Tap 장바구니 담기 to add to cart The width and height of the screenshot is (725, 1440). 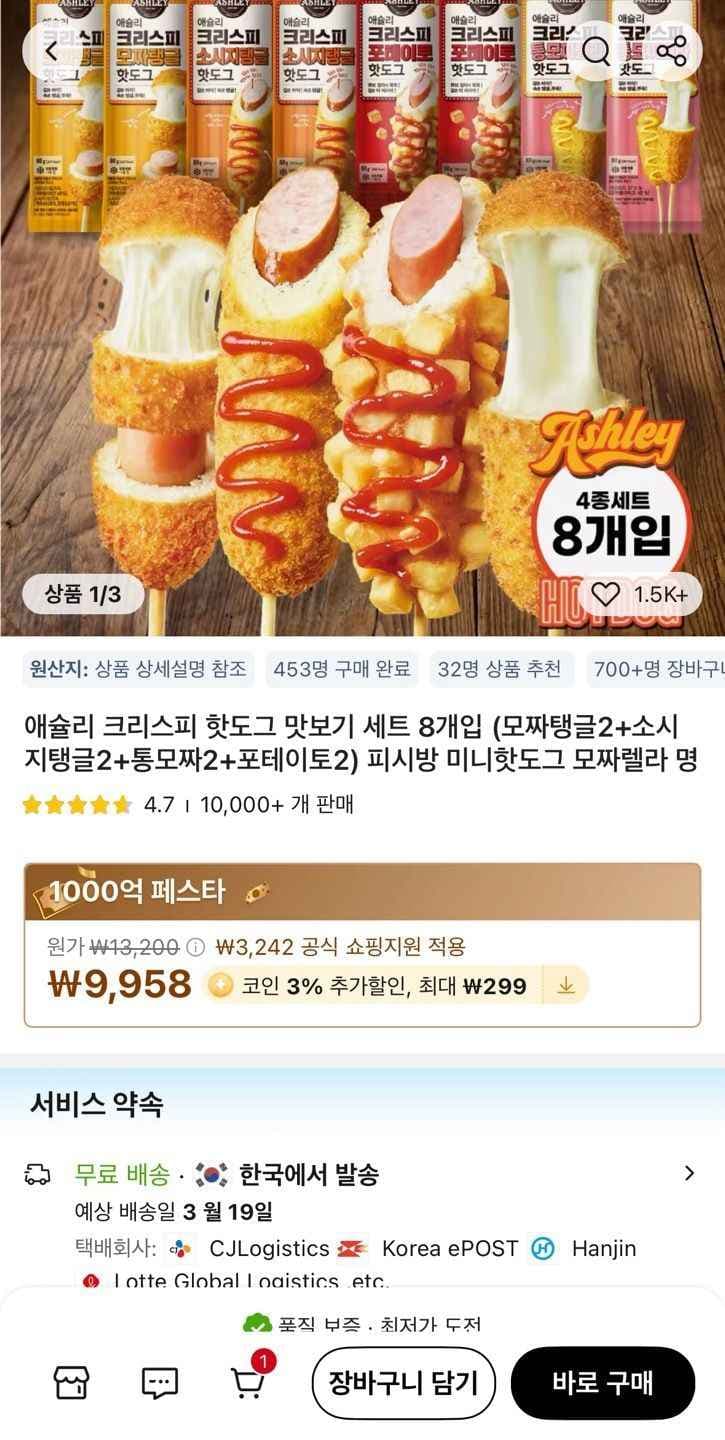[x=404, y=1383]
